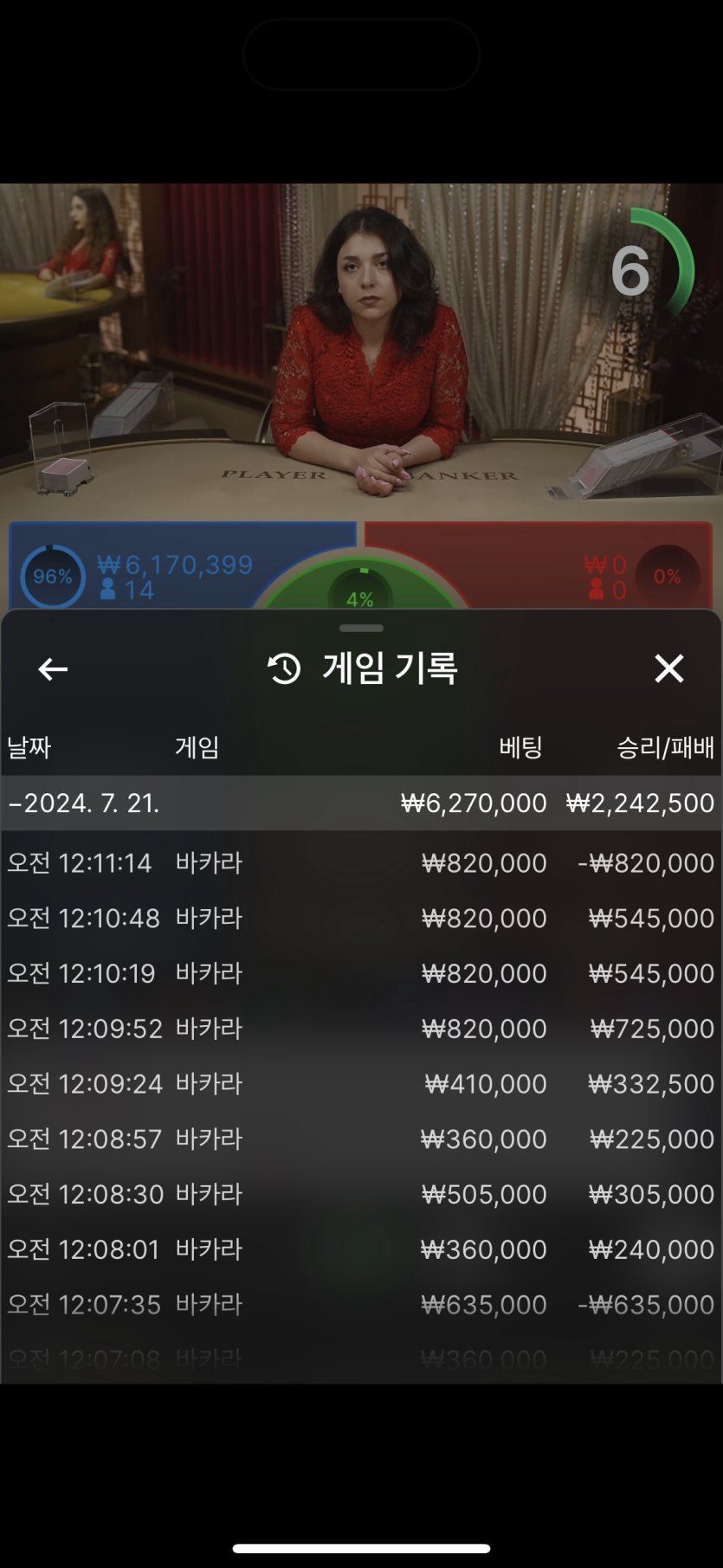
Task: Open the 오전 12:08:01 바카라 record
Action: [x=361, y=1249]
